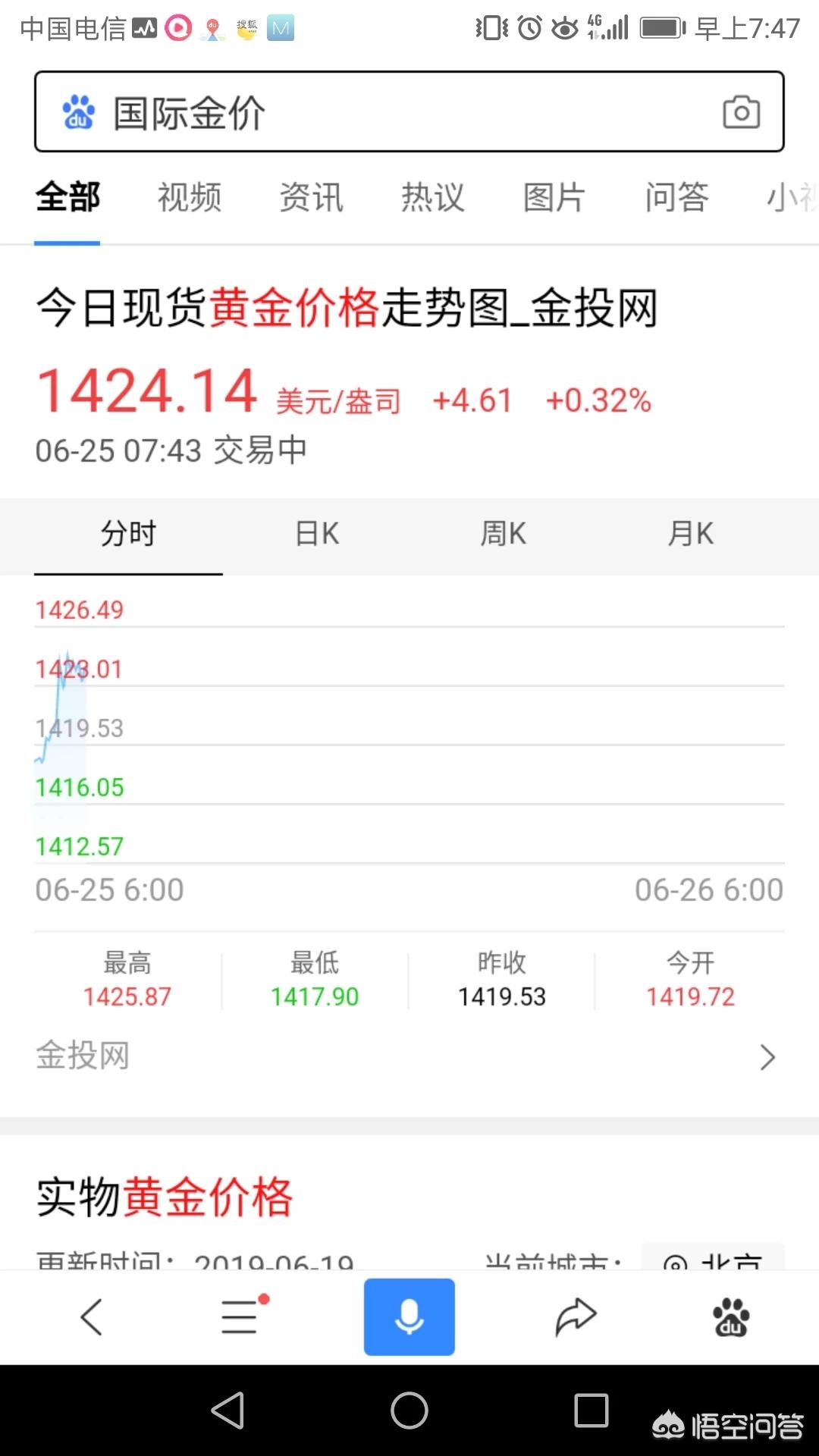Switch to the 视频 tab

(190, 197)
